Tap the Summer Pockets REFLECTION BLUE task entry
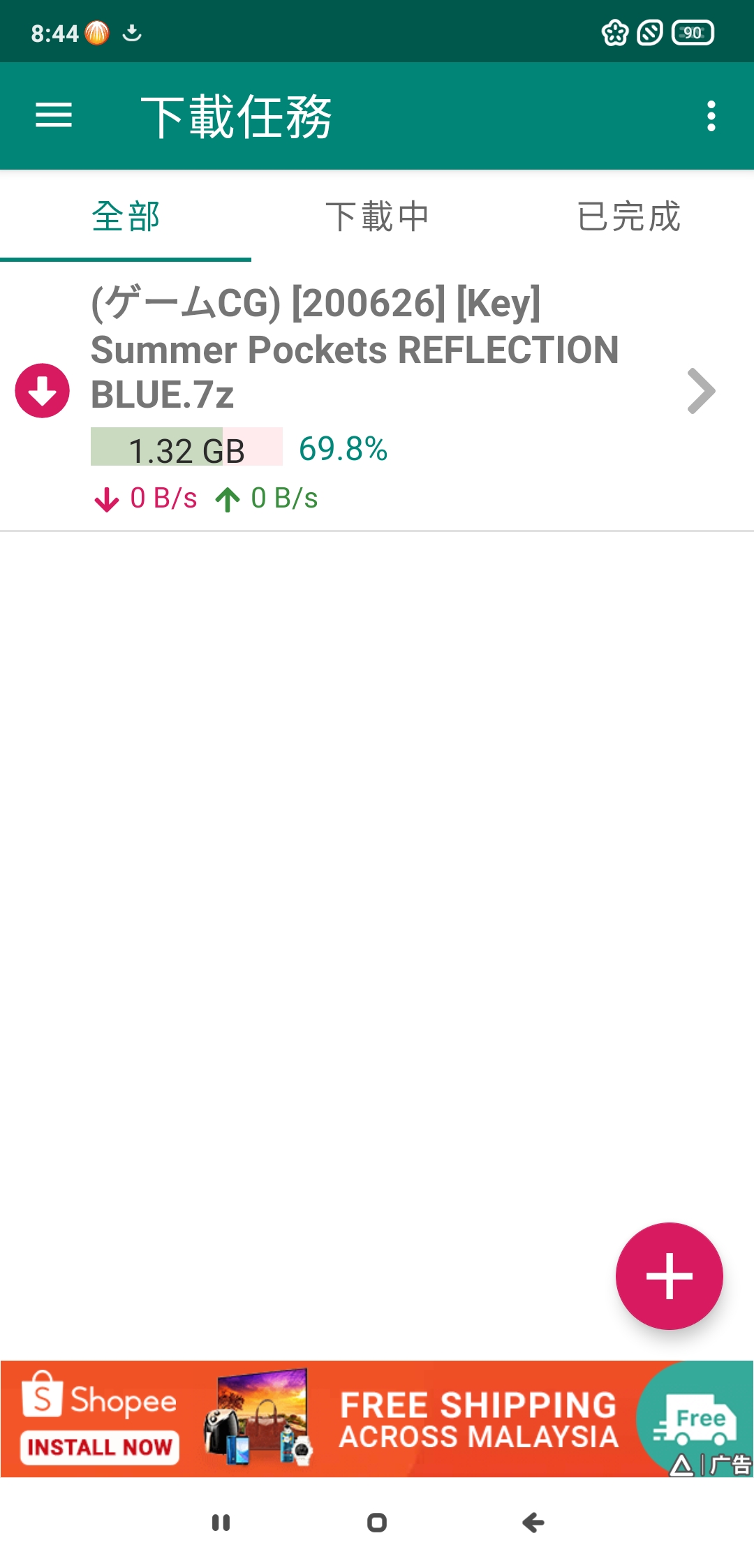 pyautogui.click(x=349, y=349)
